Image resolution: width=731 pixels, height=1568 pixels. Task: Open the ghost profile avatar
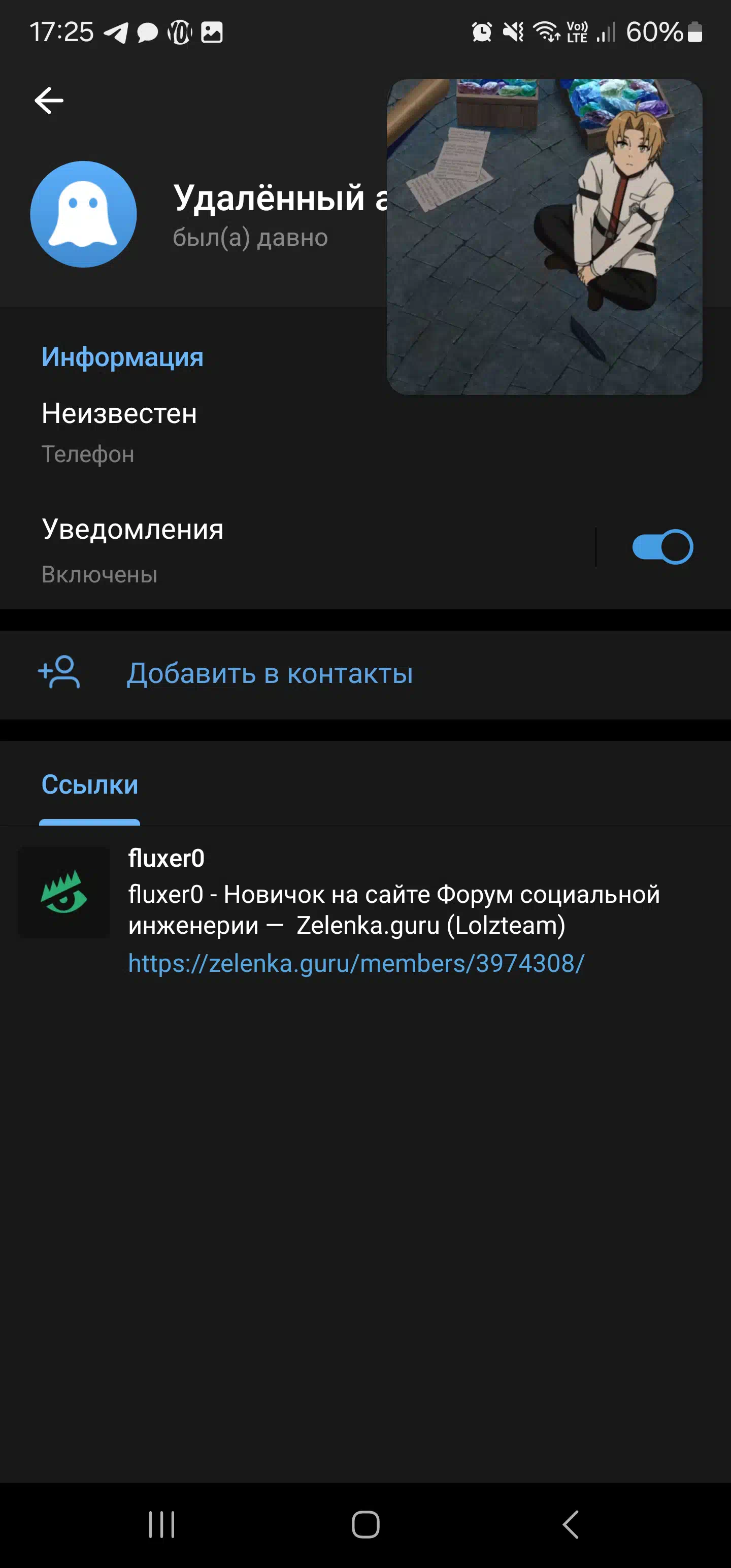[83, 214]
